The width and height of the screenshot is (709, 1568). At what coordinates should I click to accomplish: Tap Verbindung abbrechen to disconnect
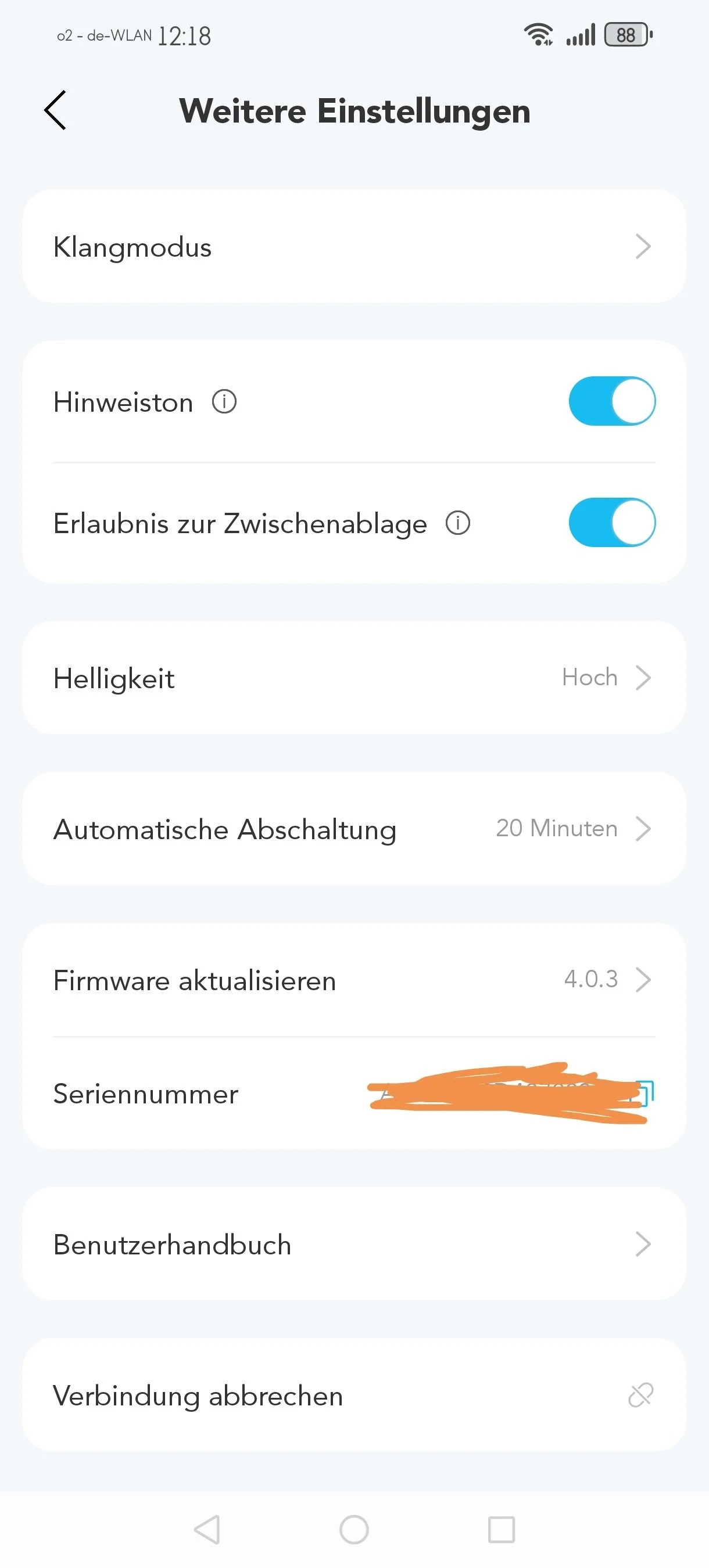click(x=354, y=1395)
